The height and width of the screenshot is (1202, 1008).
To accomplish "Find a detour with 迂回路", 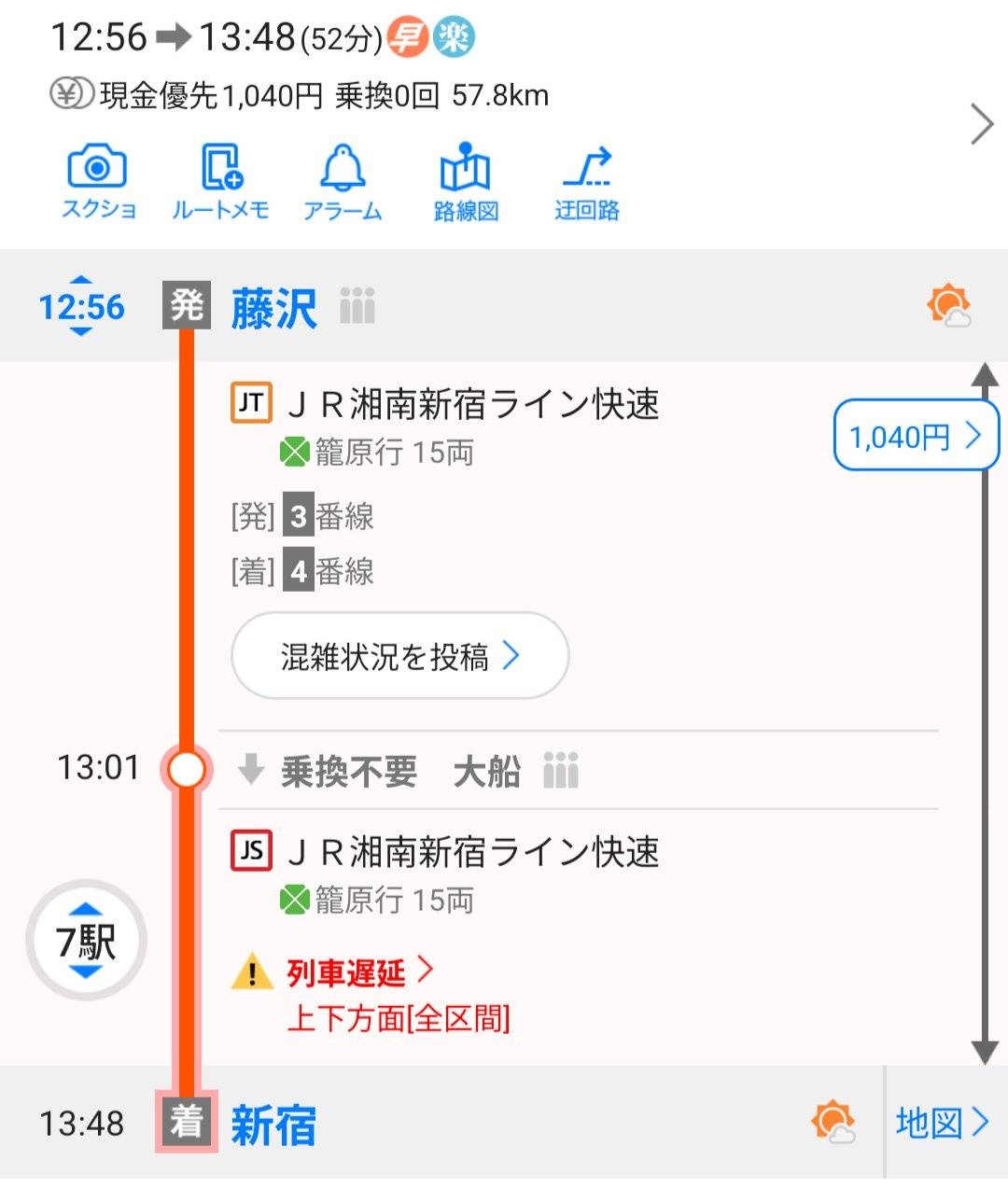I will tap(586, 182).
